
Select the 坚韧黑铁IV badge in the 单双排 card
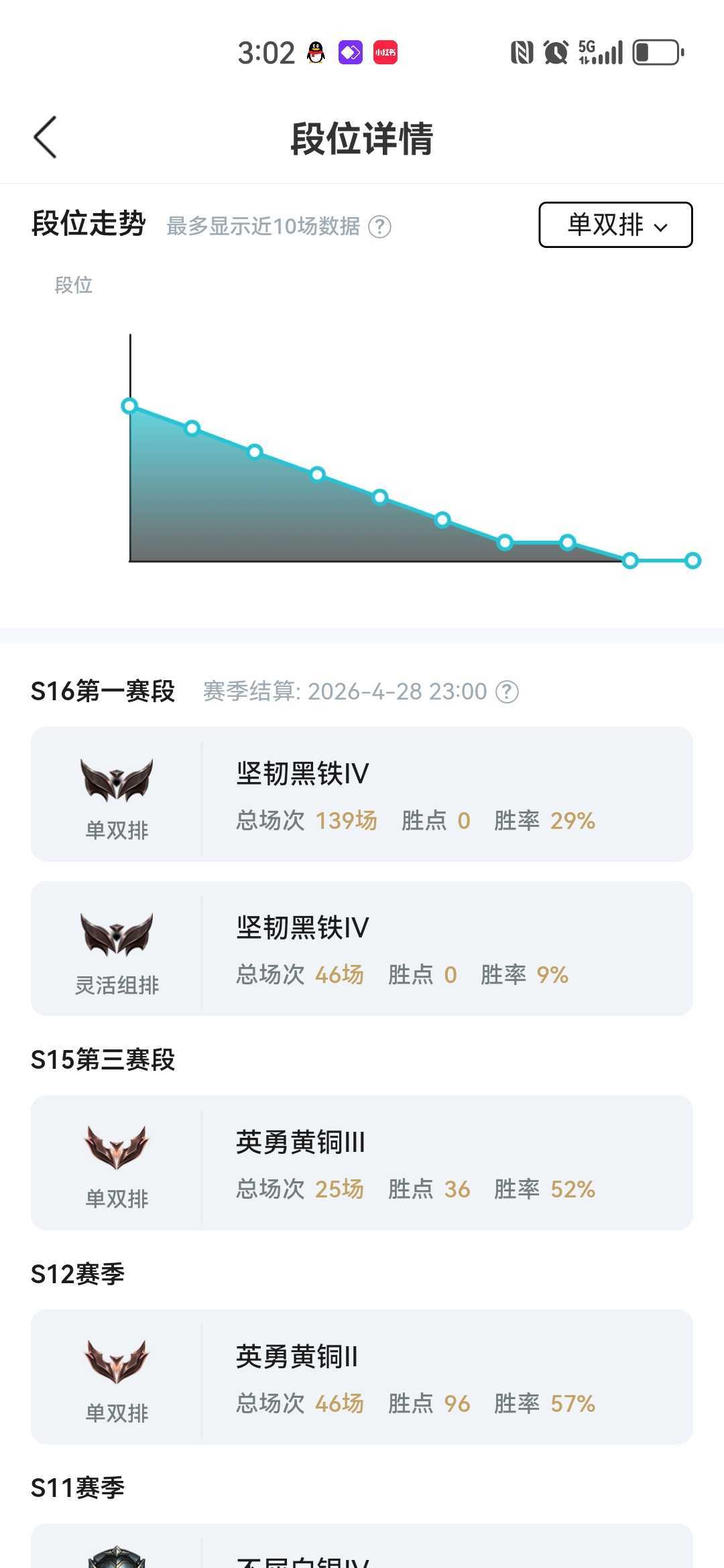115,779
